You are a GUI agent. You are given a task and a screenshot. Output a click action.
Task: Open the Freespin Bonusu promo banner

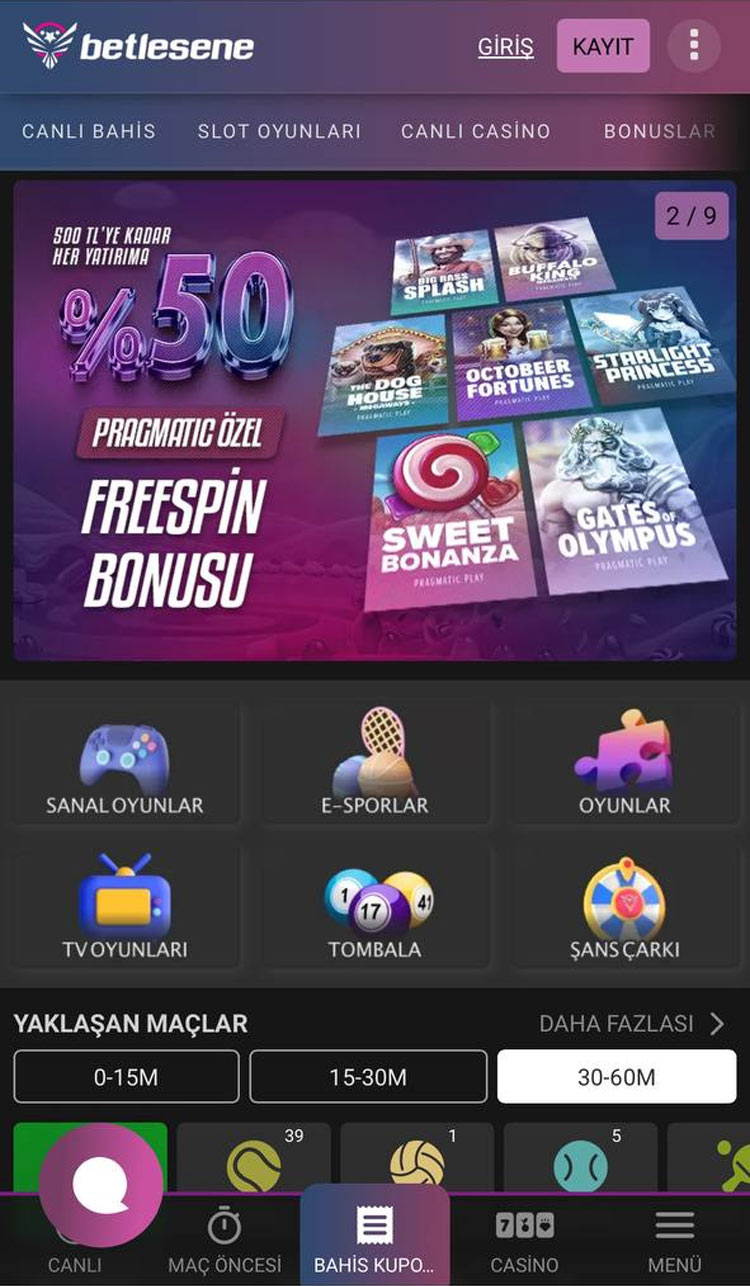click(x=374, y=420)
